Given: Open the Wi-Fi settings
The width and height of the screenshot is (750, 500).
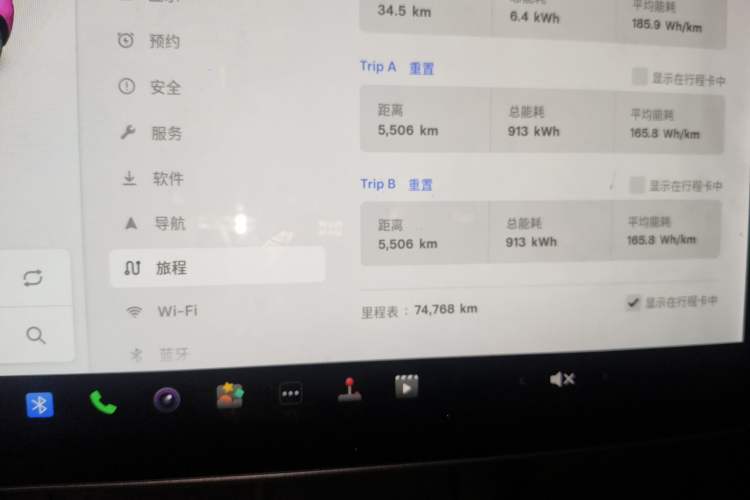Looking at the screenshot, I should pos(162,311).
